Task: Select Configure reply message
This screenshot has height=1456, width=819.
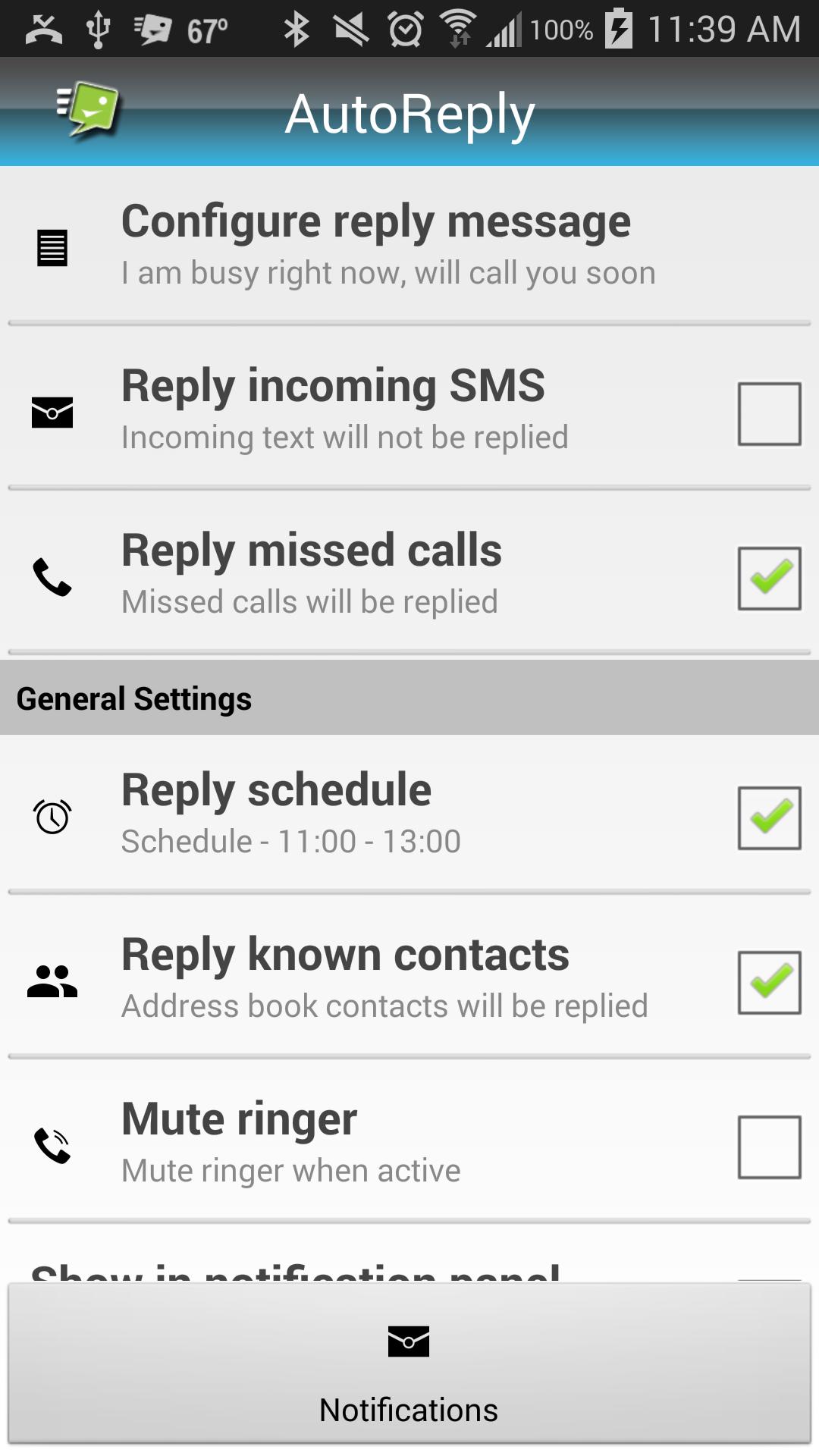Action: (375, 243)
